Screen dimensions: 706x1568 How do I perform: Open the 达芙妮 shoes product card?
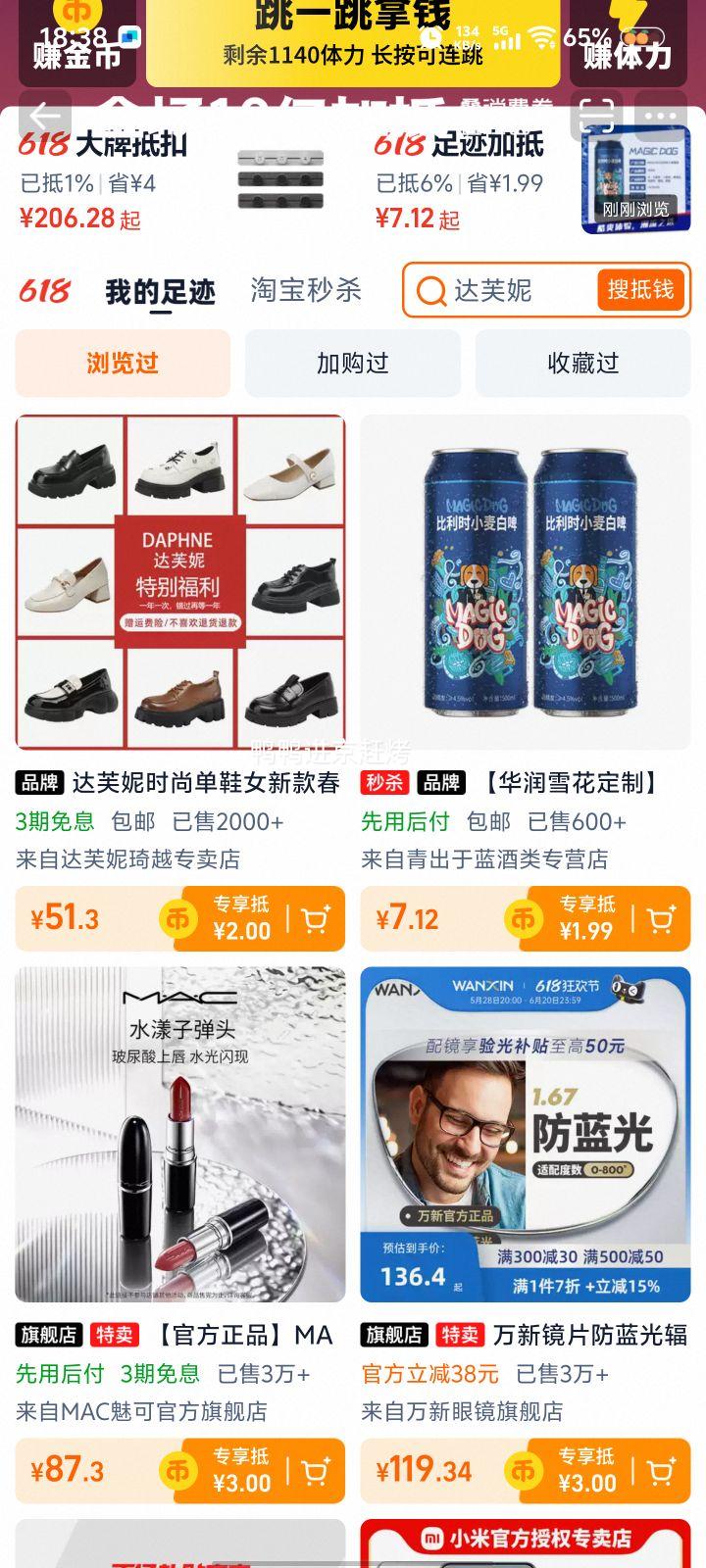pos(180,582)
